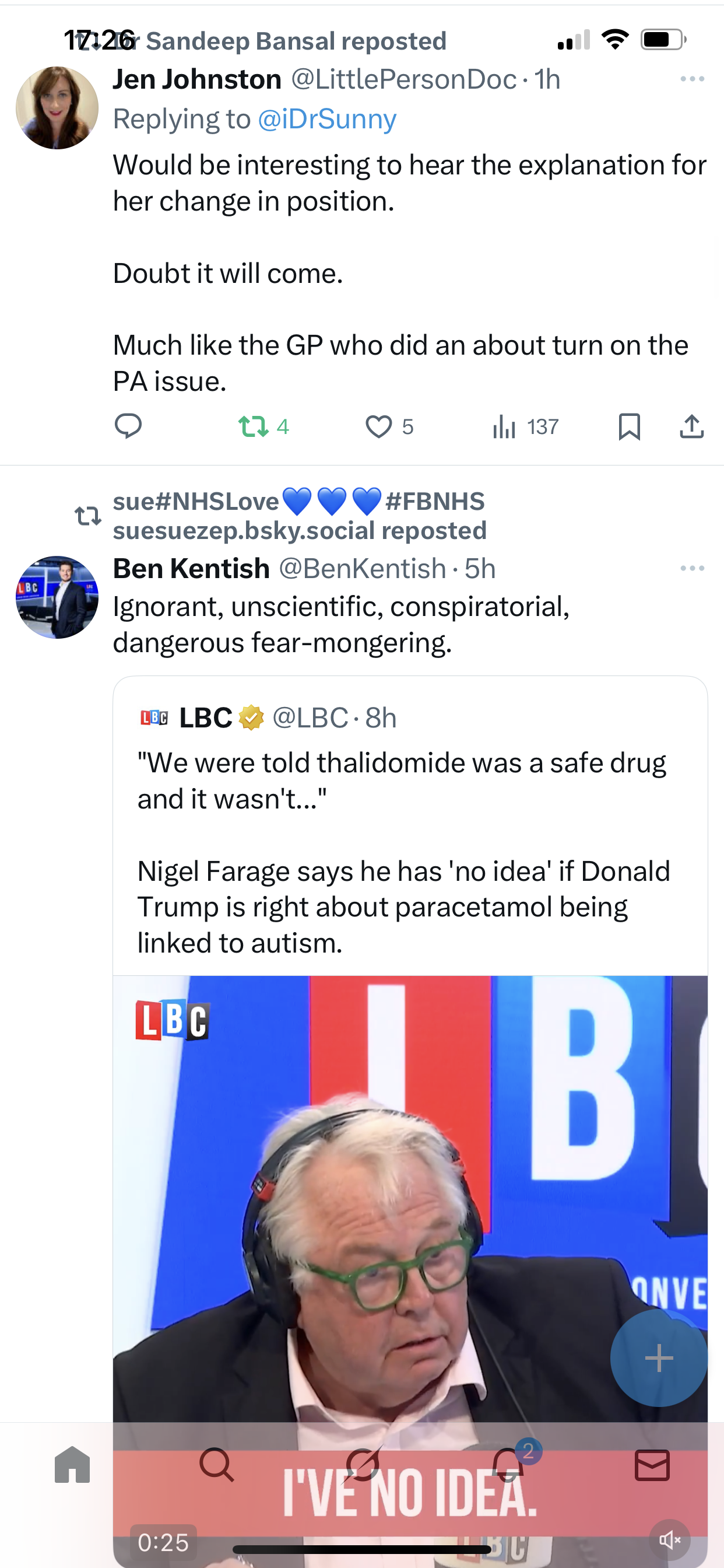The width and height of the screenshot is (724, 1568).
Task: Go to the Home tab
Action: coord(72,1465)
